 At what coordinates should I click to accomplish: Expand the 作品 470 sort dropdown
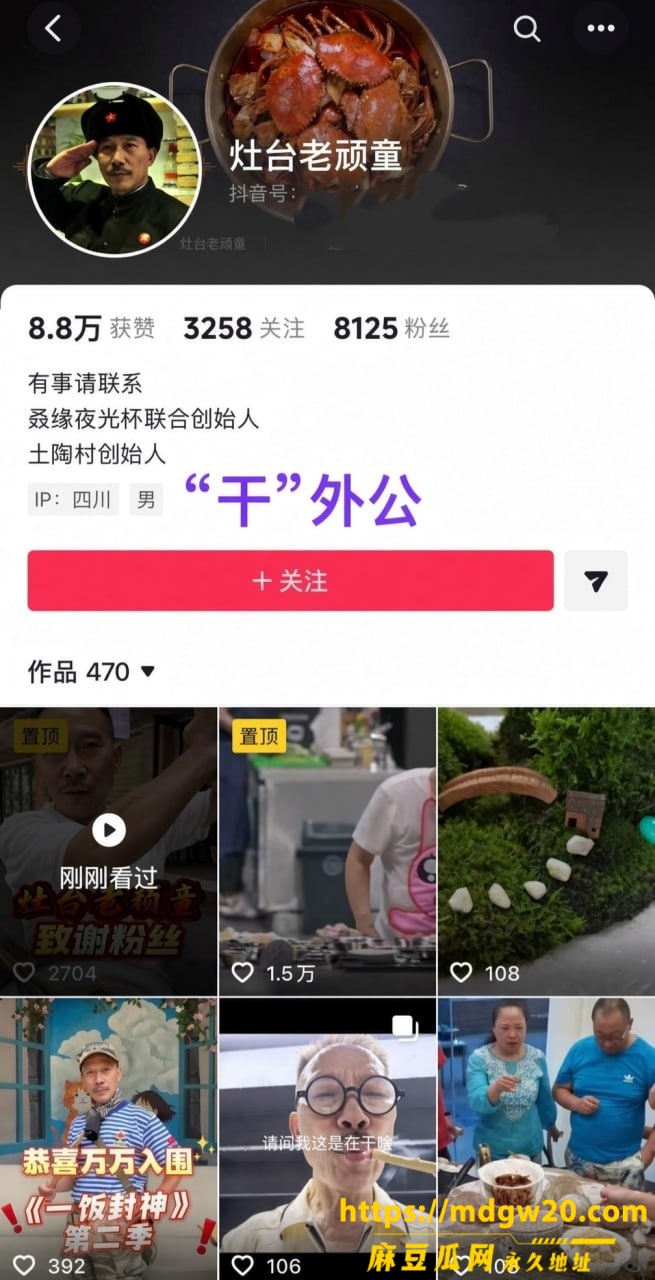point(92,672)
